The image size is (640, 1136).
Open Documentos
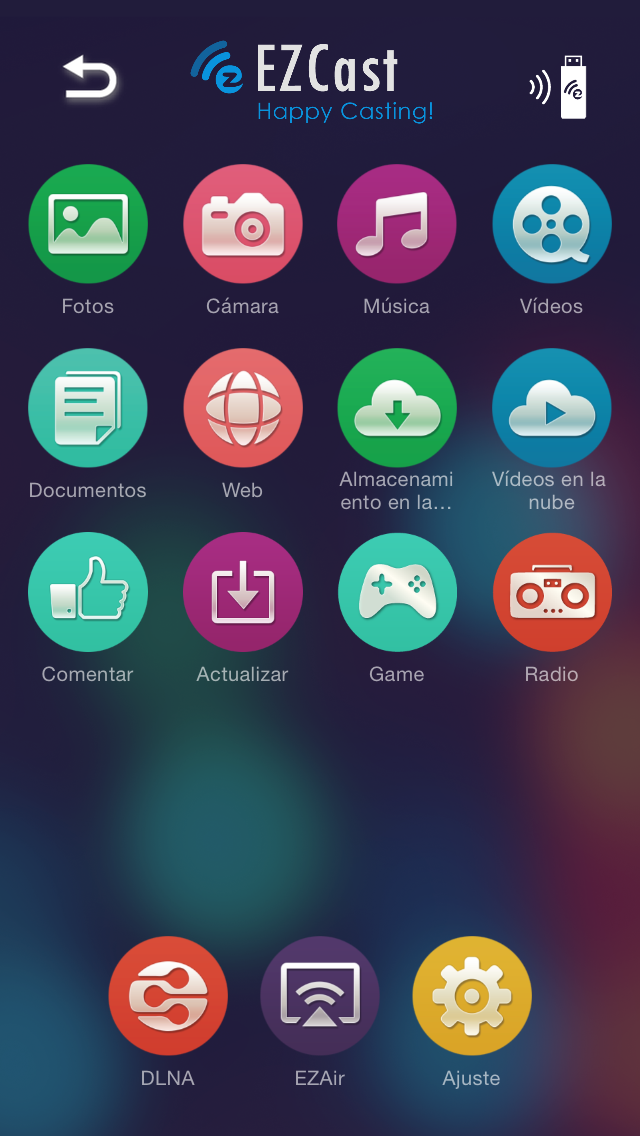[x=88, y=408]
